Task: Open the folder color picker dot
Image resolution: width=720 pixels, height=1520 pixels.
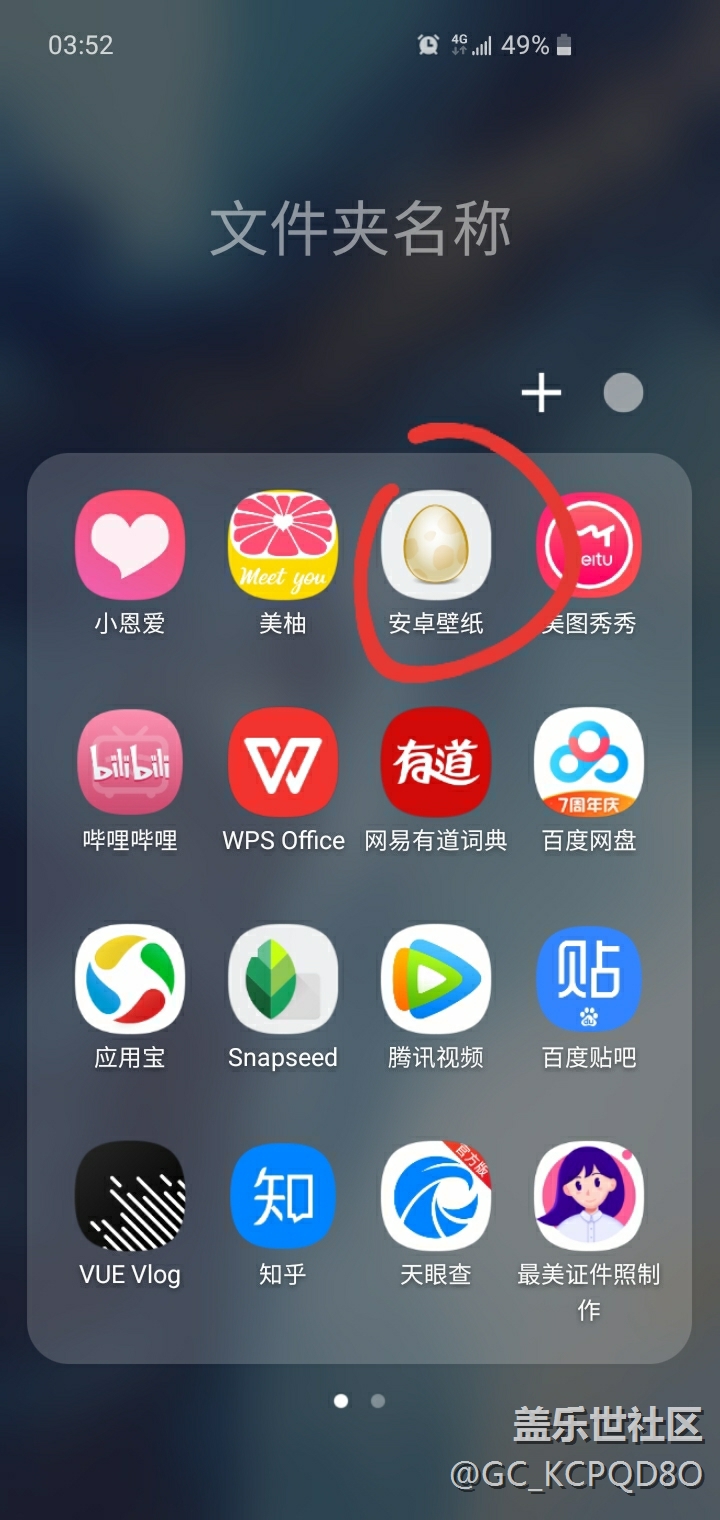Action: pyautogui.click(x=623, y=393)
